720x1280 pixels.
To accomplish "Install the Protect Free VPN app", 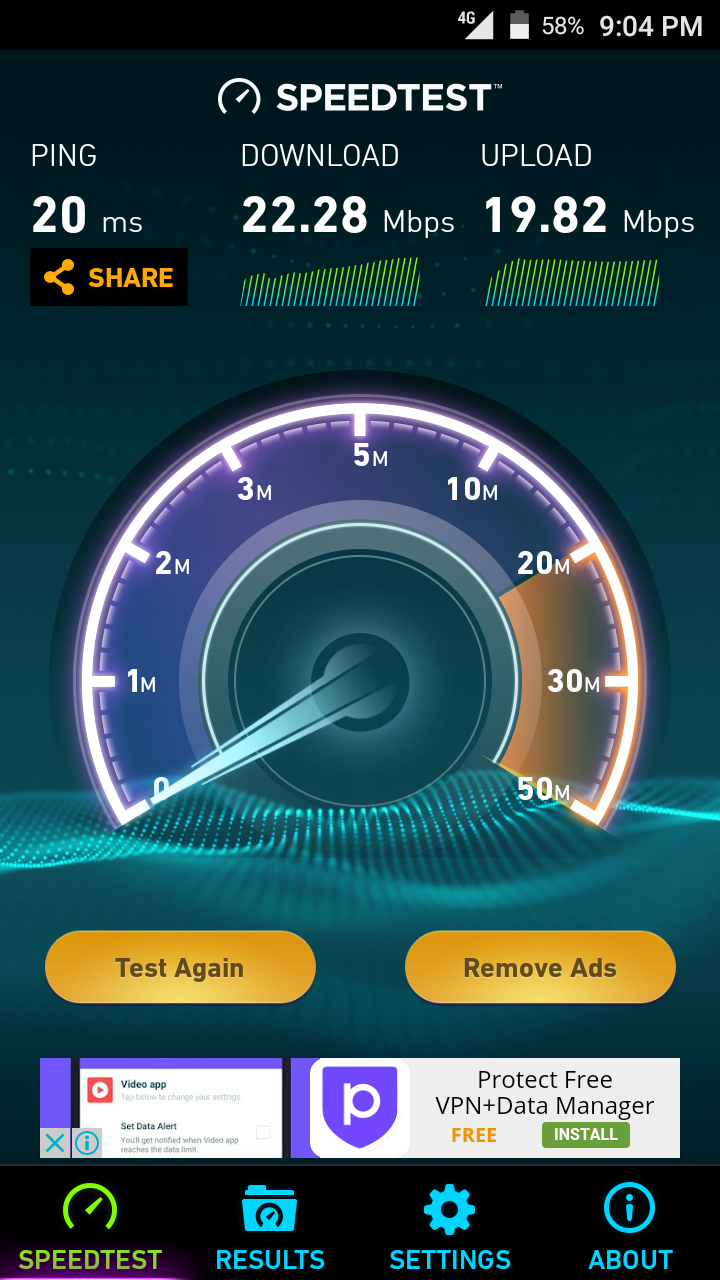I will [585, 1134].
